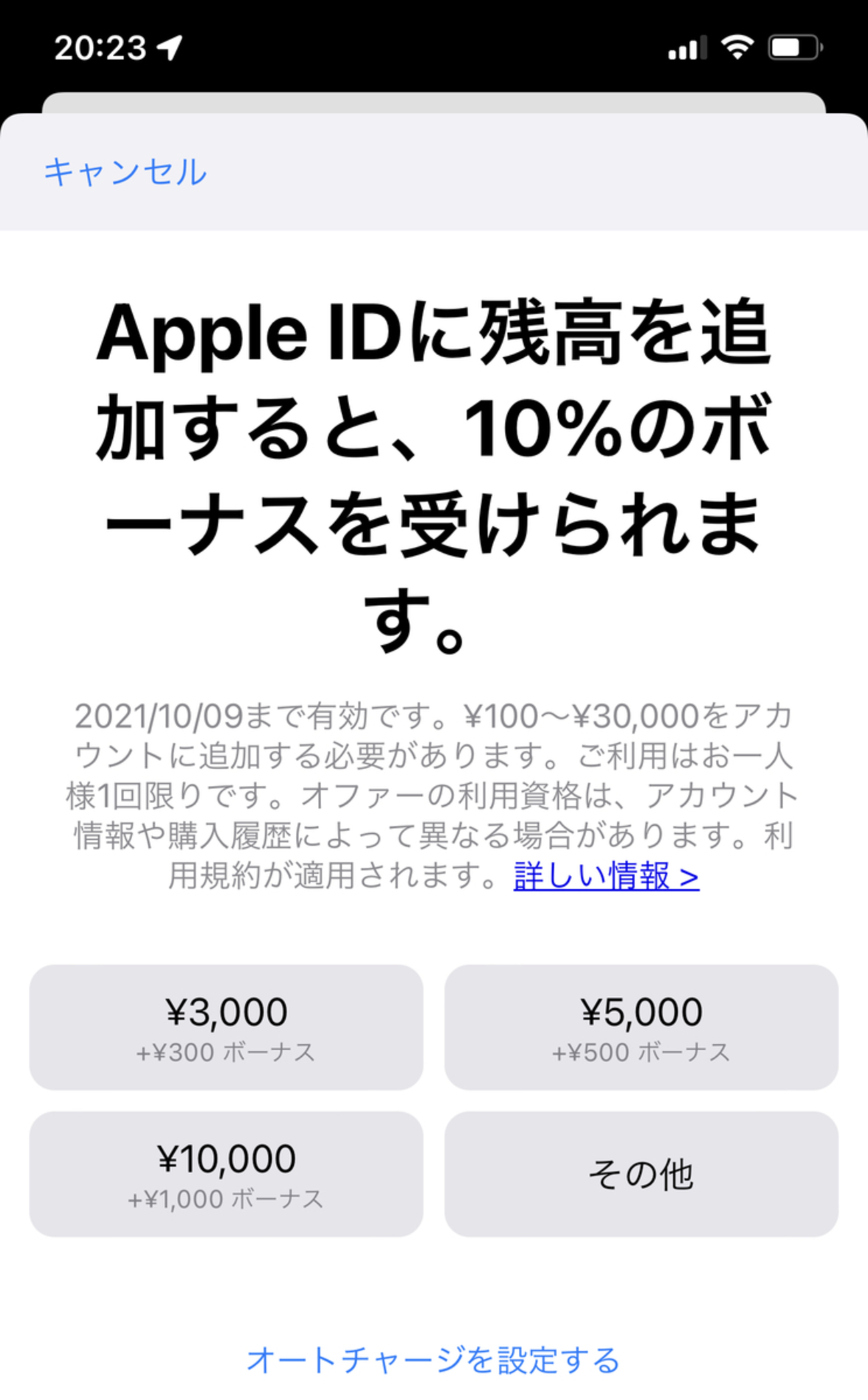Tap その他 to enter another amount
The height and width of the screenshot is (1400, 868).
(x=641, y=1174)
